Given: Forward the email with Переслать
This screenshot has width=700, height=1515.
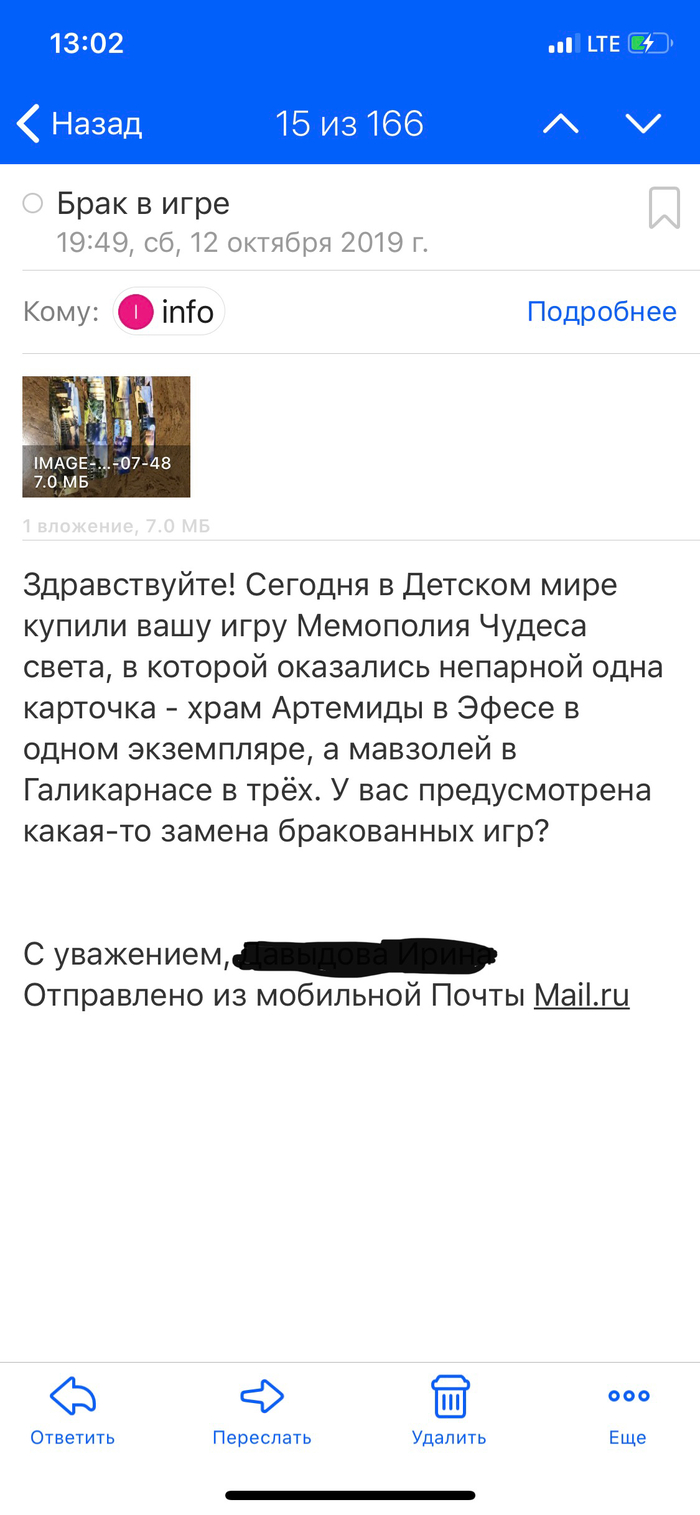Looking at the screenshot, I should click(x=262, y=1410).
